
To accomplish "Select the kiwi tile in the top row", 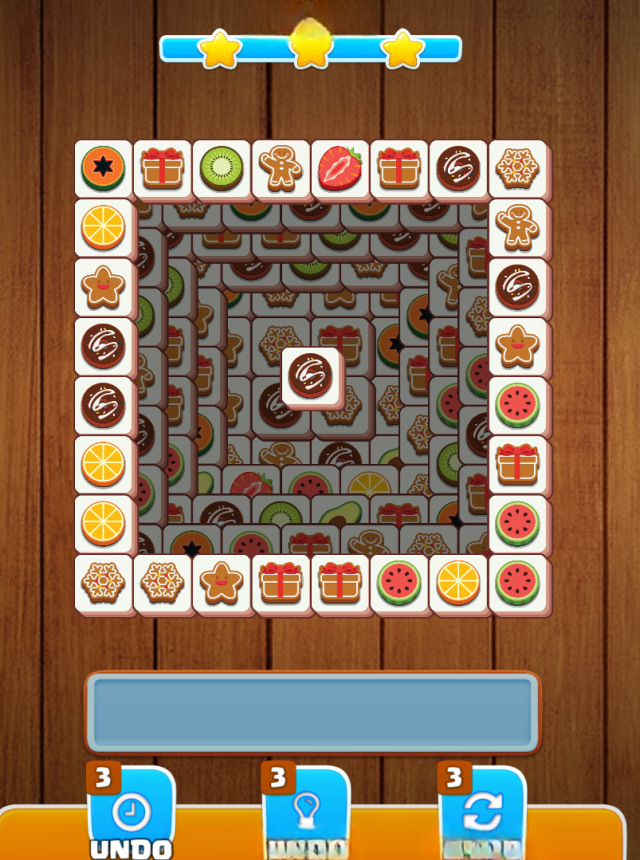I will pos(221,168).
